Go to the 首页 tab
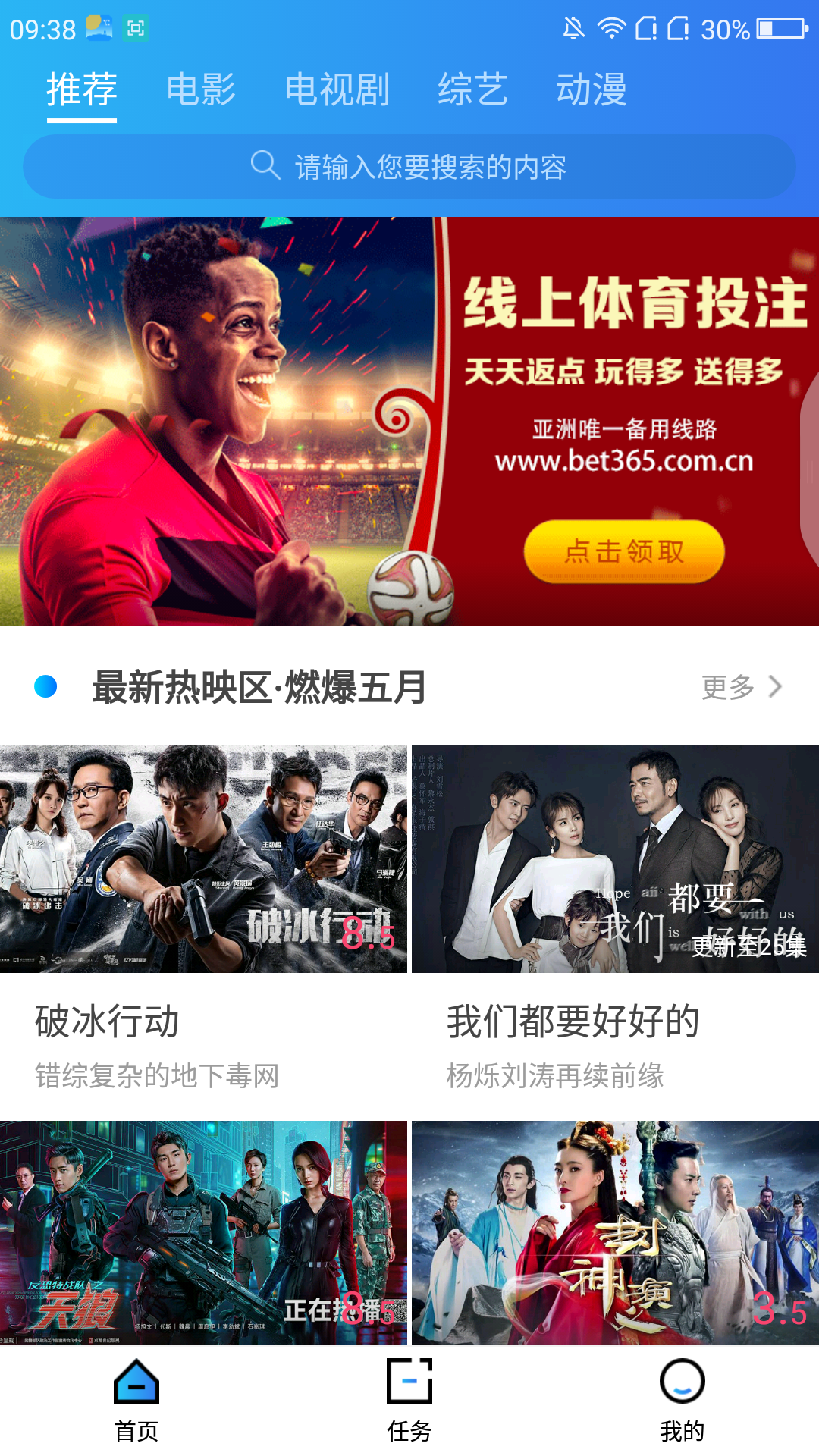This screenshot has width=819, height=1456. pos(136,1400)
